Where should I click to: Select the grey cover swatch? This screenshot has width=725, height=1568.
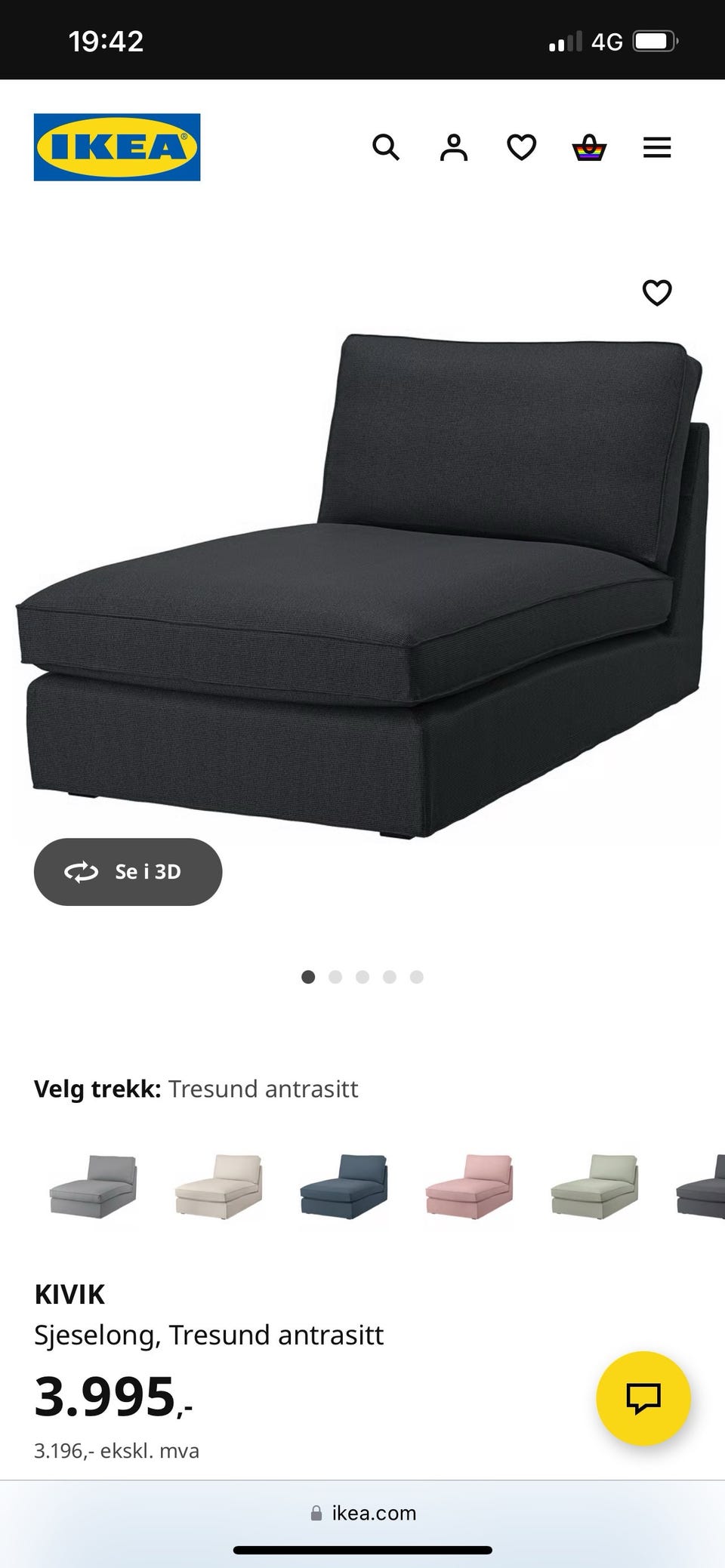[x=93, y=1184]
